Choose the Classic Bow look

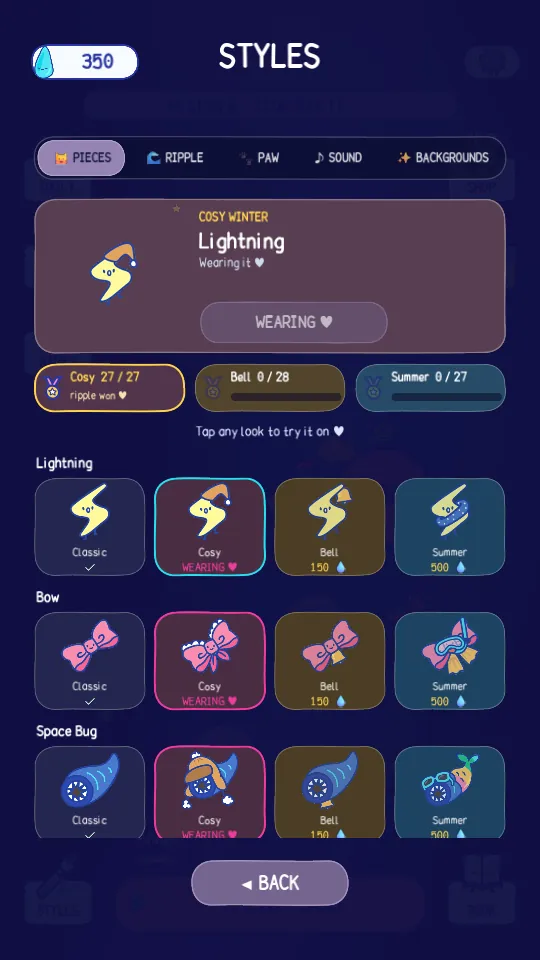click(x=90, y=661)
